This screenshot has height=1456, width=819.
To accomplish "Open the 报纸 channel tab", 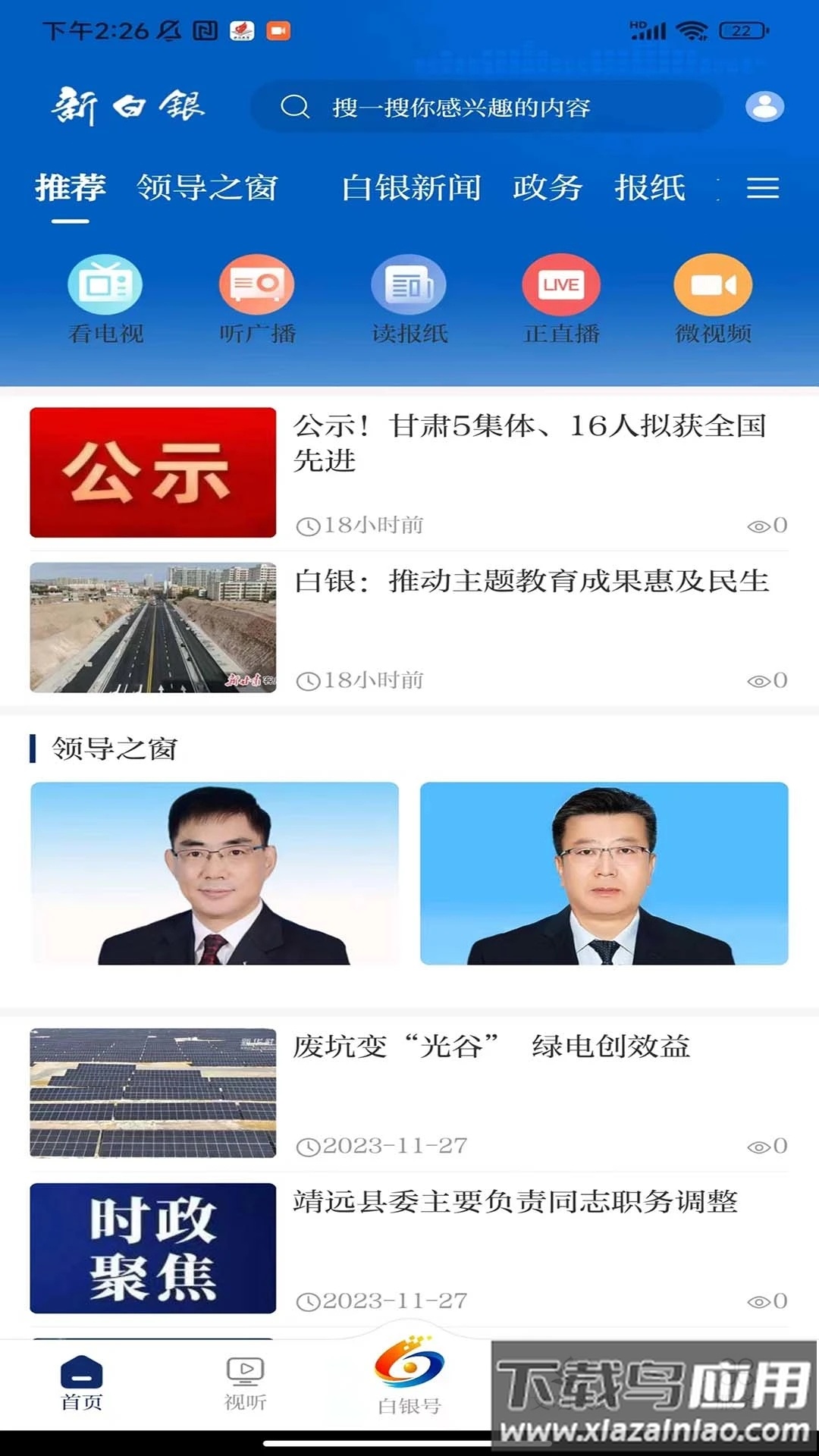I will [651, 188].
